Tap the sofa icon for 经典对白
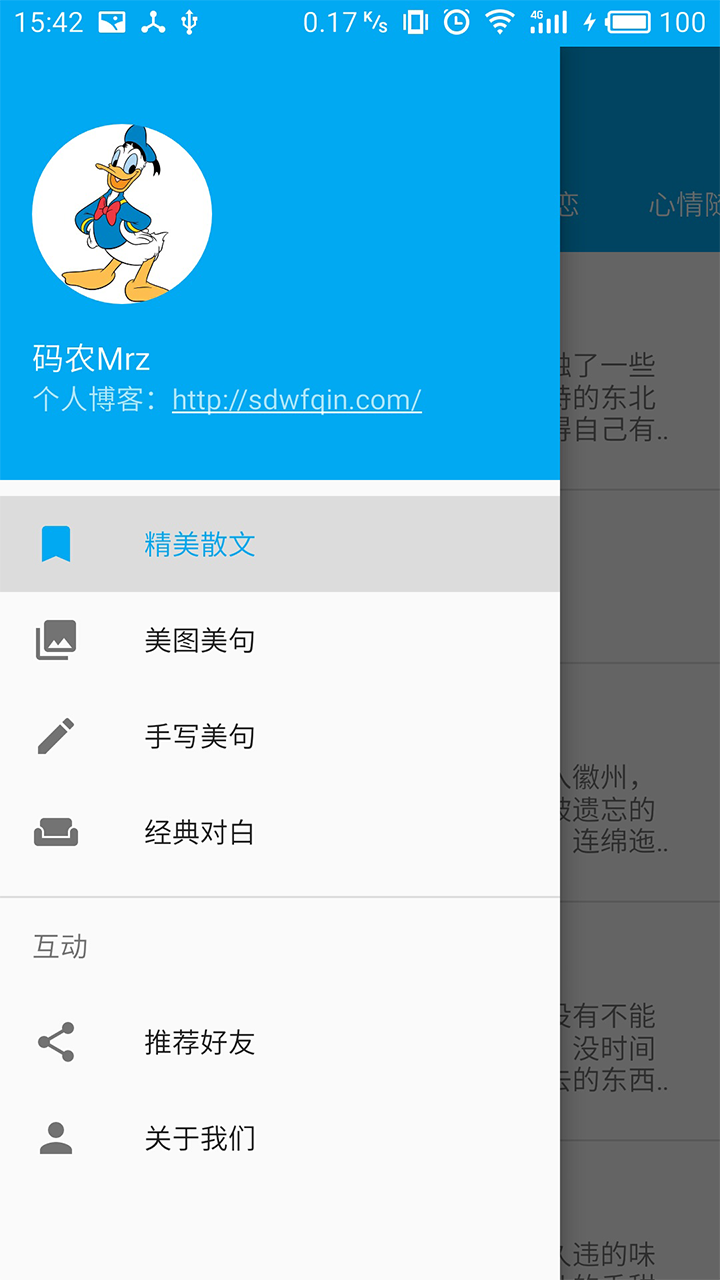Viewport: 720px width, 1280px height. [56, 832]
